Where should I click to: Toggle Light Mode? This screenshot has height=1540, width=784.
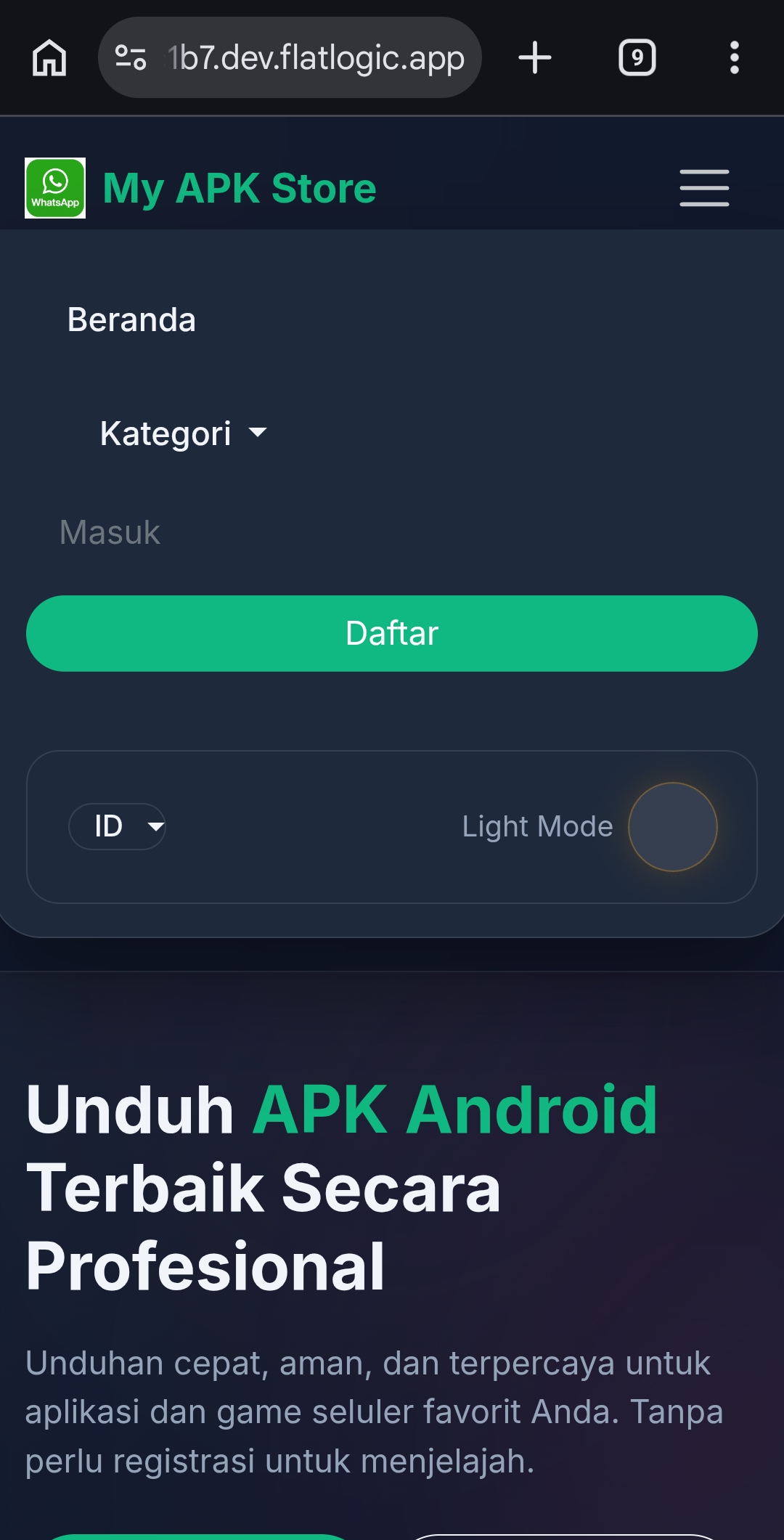pos(672,826)
